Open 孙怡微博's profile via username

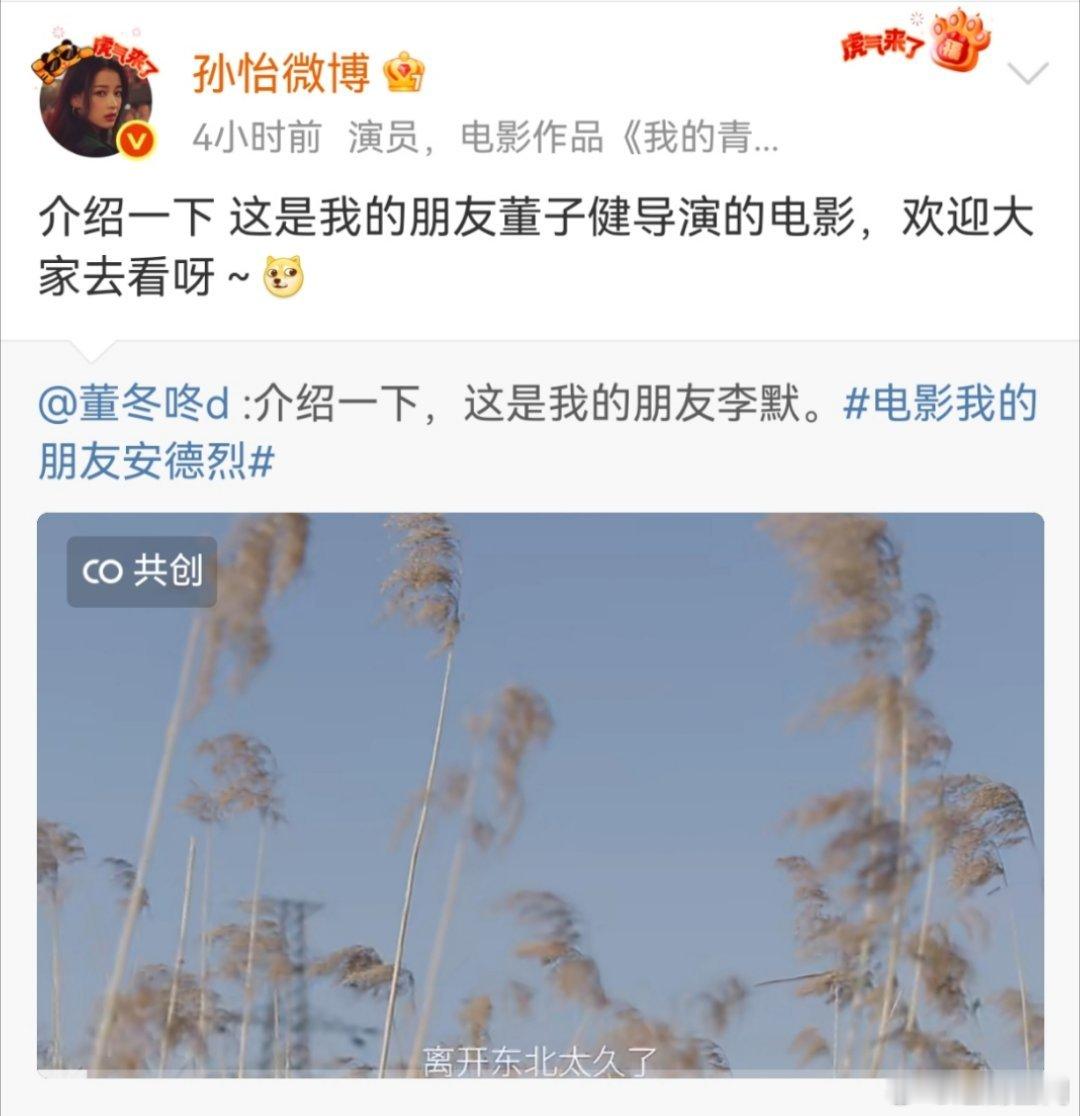click(288, 75)
